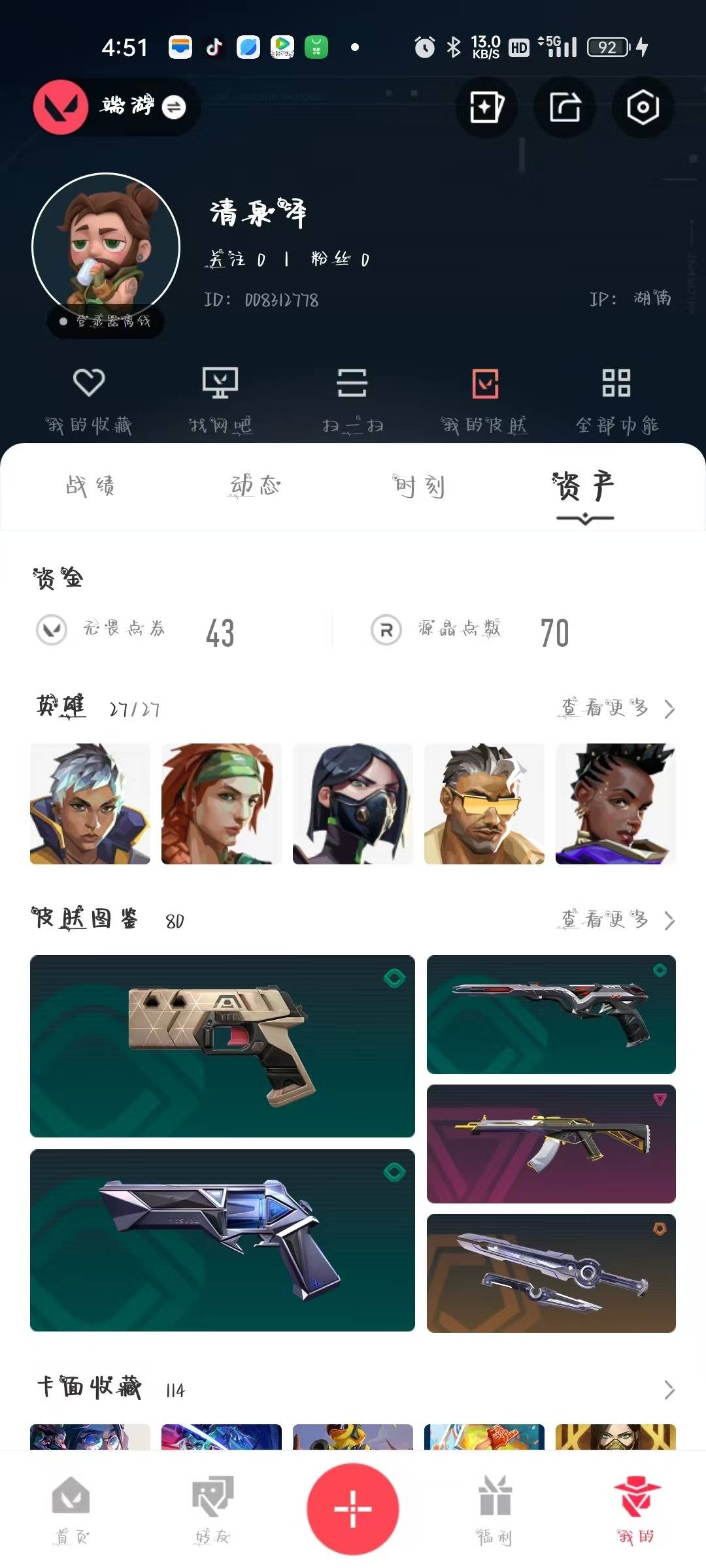Switch to the 时刻 tab
706x1568 pixels.
click(419, 486)
